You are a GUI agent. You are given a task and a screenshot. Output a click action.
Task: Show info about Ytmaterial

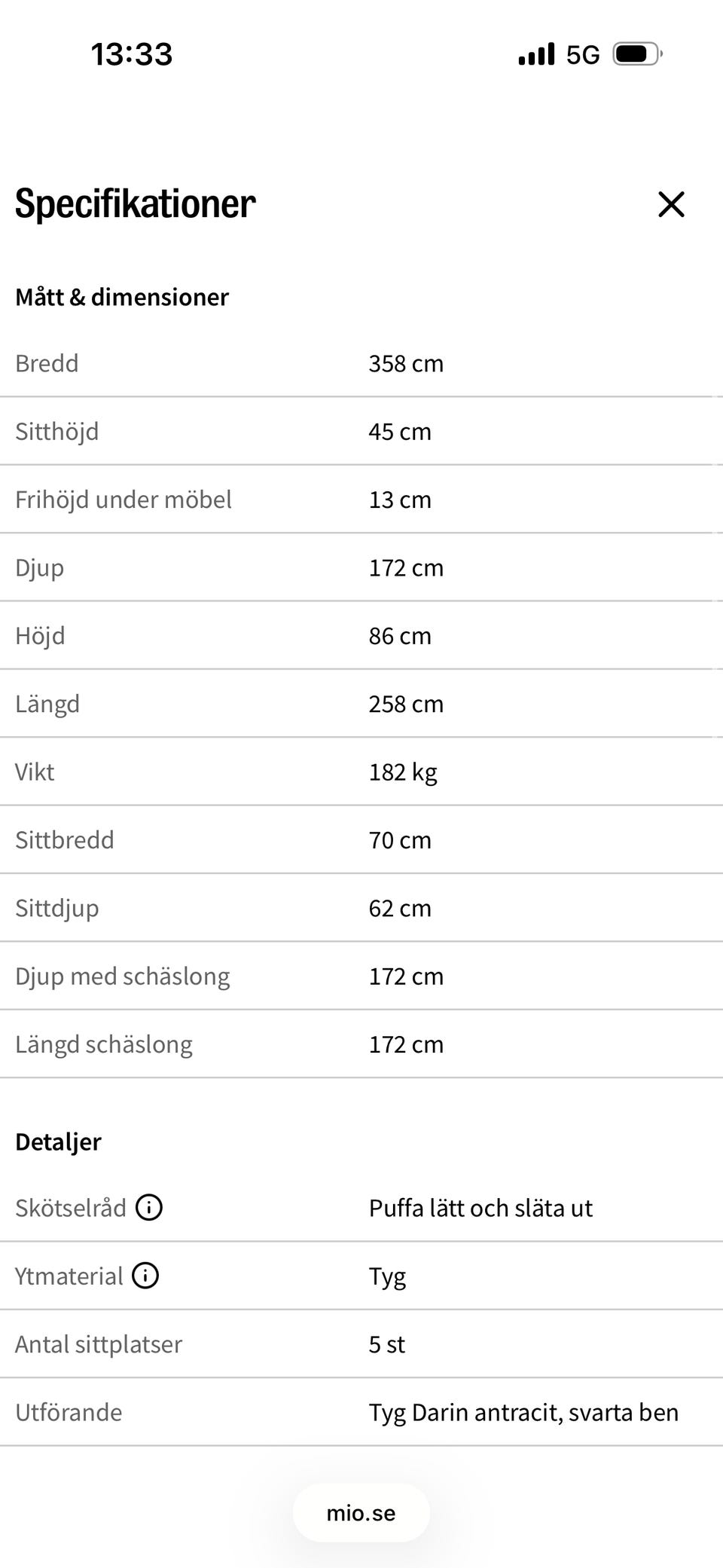(x=145, y=1276)
